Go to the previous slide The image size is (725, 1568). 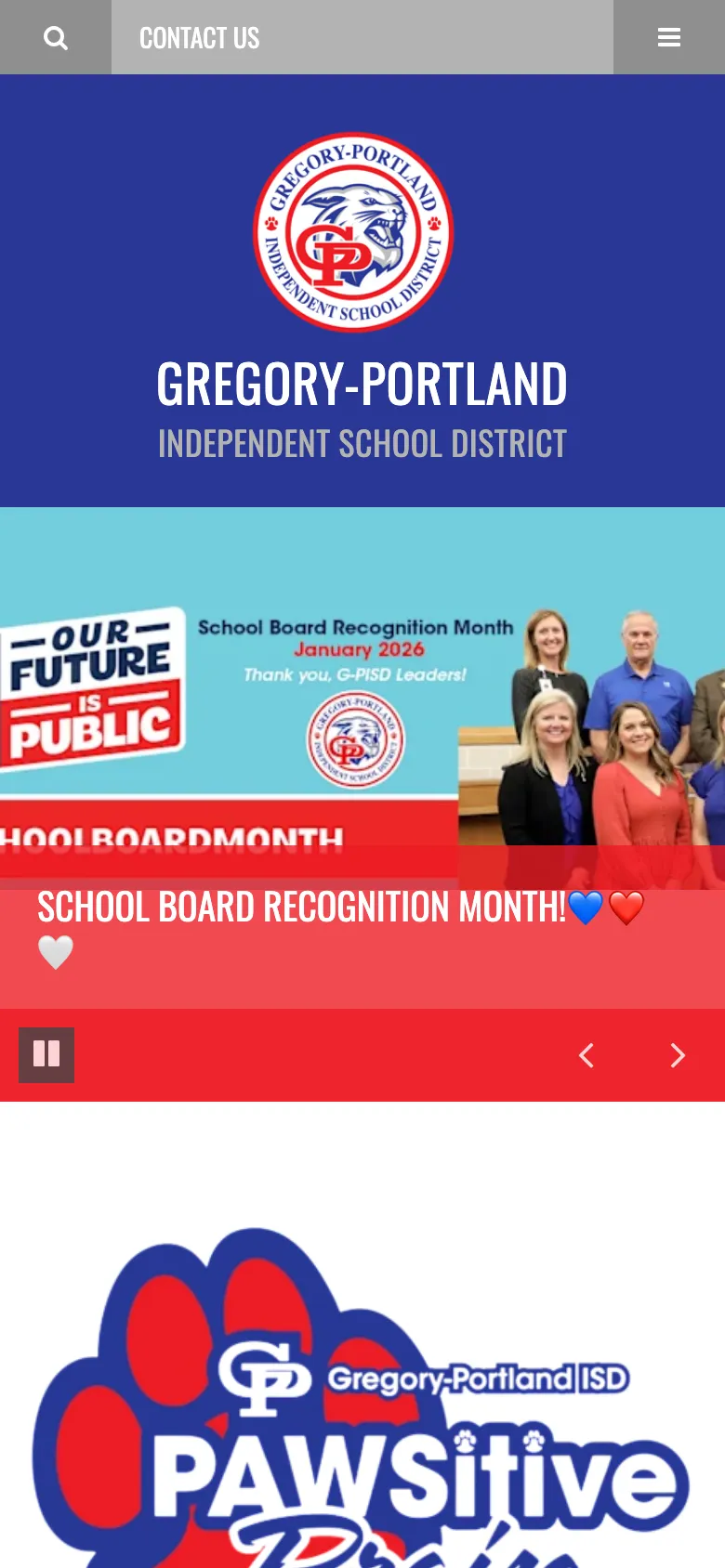point(587,1055)
